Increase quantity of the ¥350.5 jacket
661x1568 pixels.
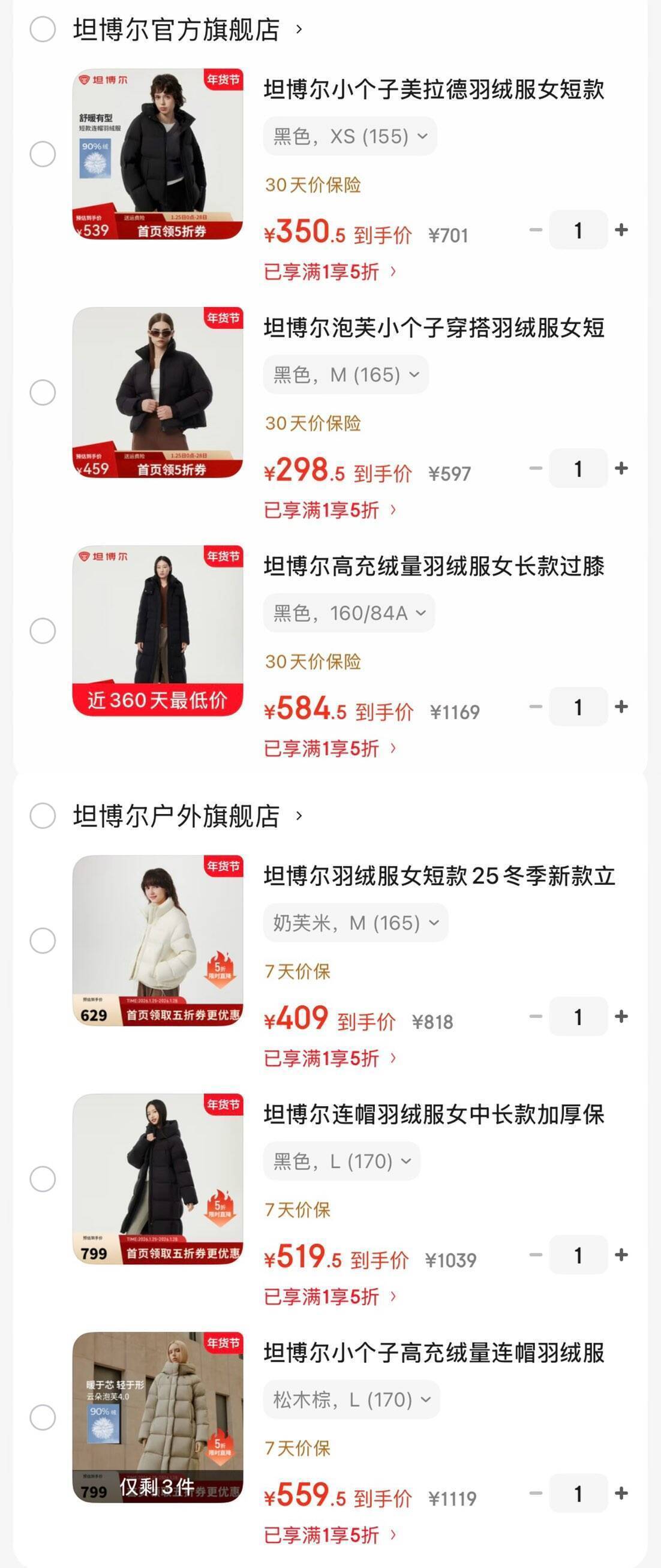coord(621,230)
